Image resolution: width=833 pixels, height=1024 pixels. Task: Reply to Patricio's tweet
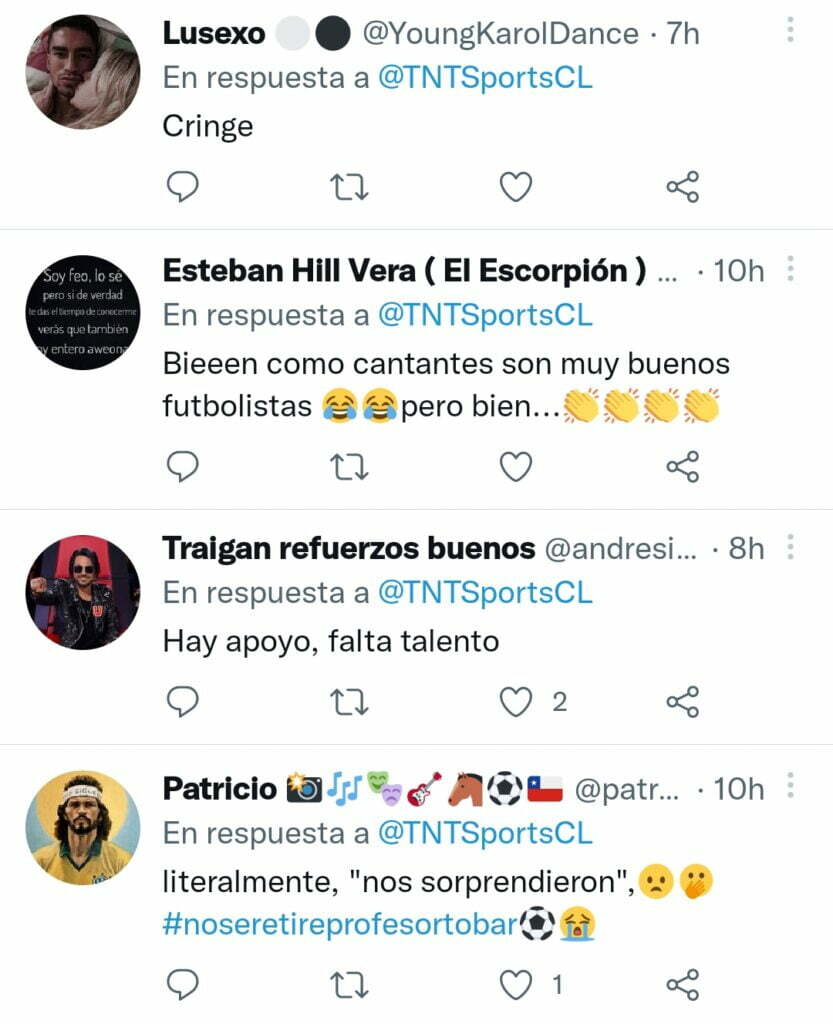[182, 986]
